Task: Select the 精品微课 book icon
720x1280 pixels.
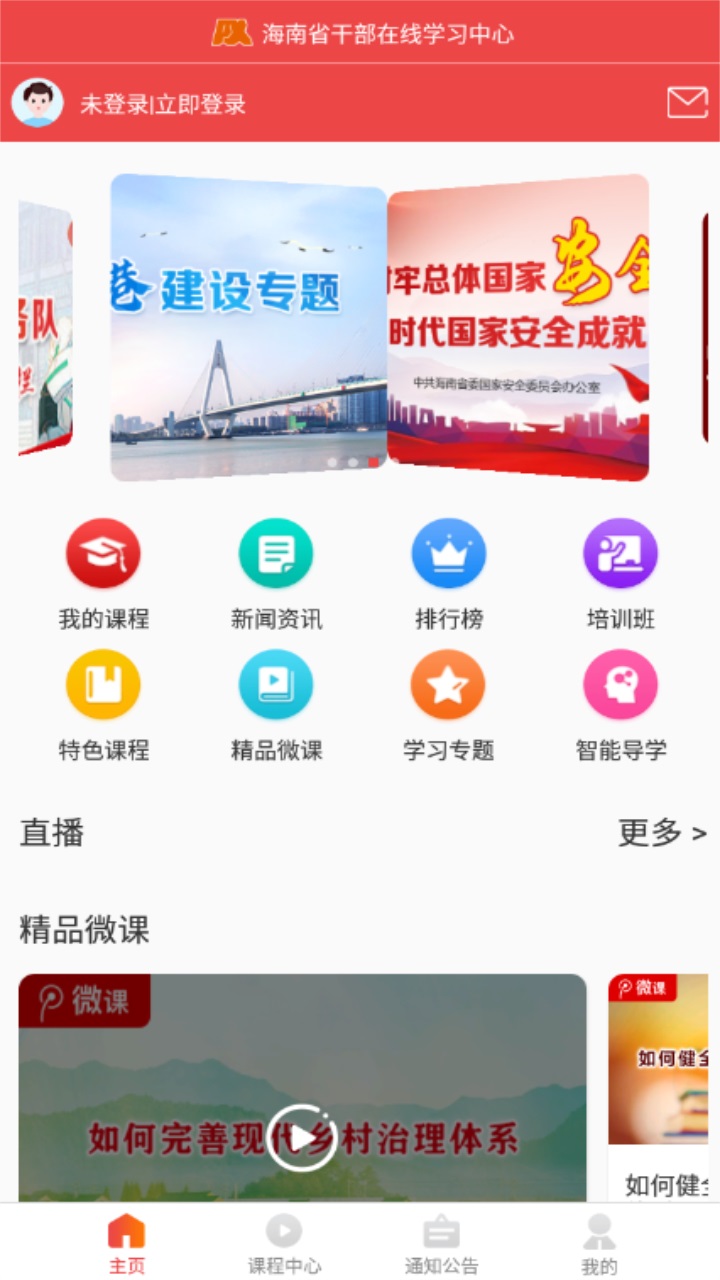Action: tap(276, 685)
